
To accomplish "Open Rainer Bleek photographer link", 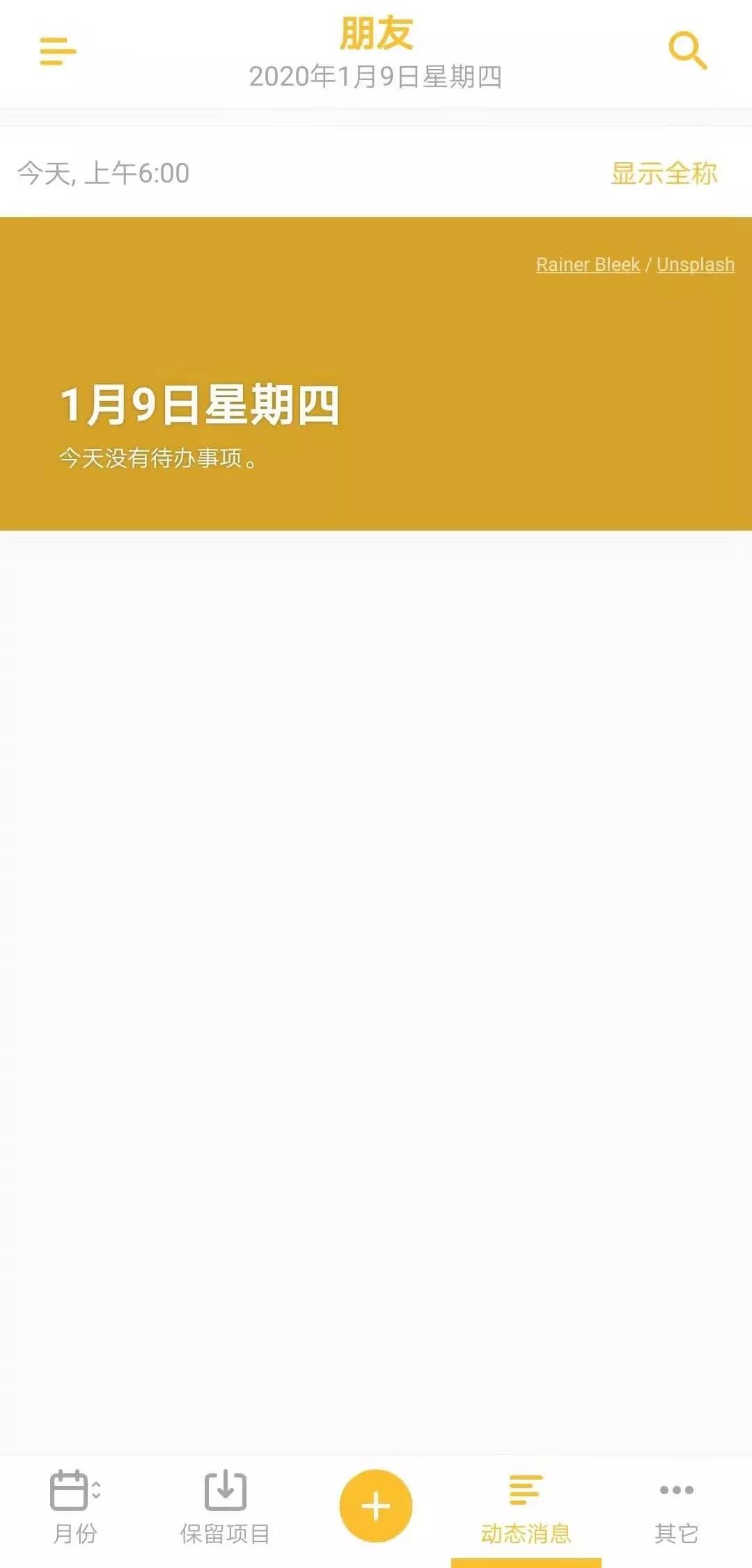I will point(587,265).
